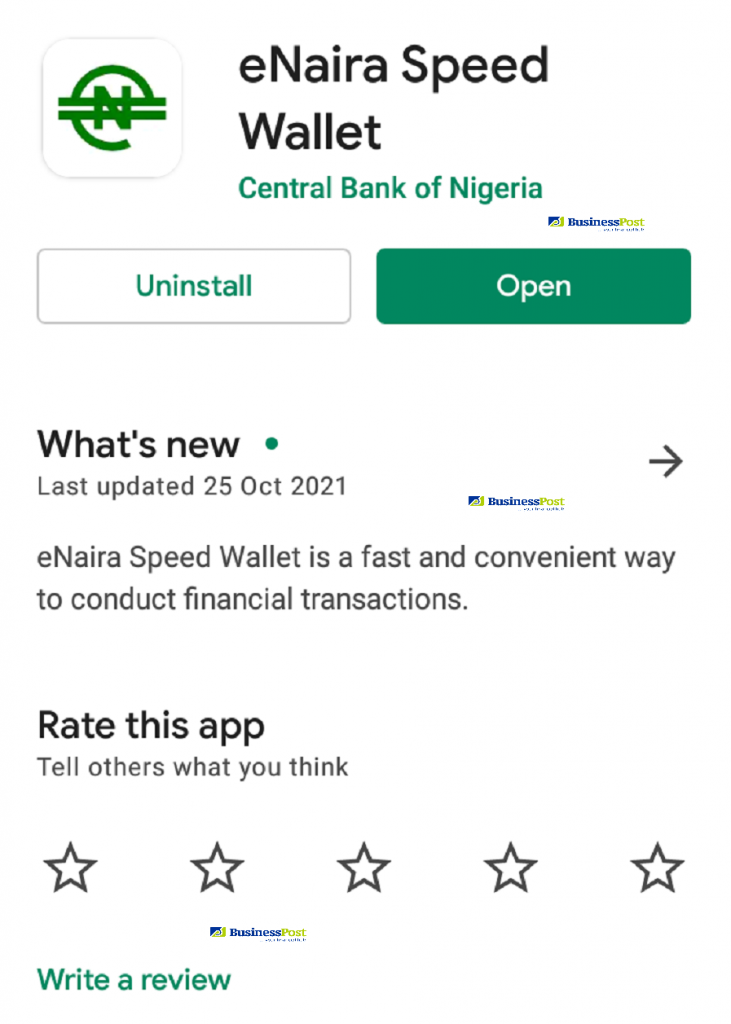The image size is (731, 1024).
Task: Select the fourth star outline
Action: [511, 868]
